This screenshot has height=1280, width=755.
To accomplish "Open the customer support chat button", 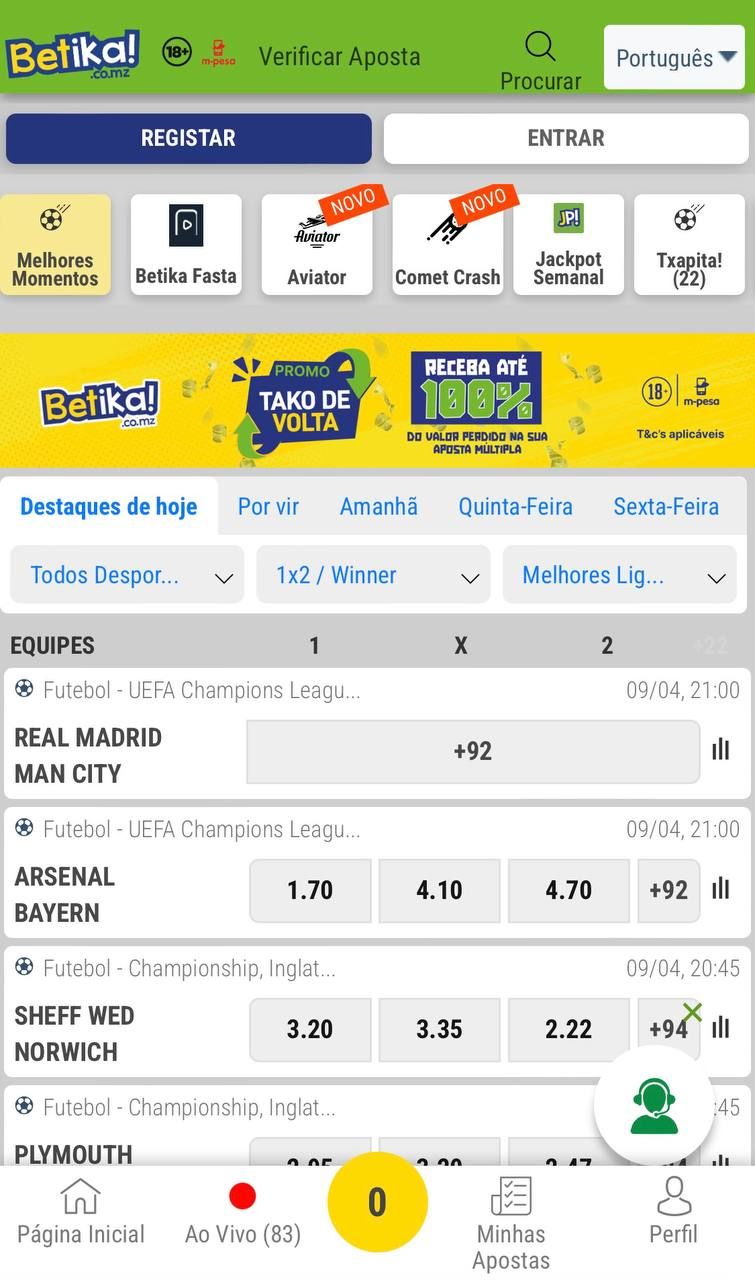I will click(x=654, y=1106).
